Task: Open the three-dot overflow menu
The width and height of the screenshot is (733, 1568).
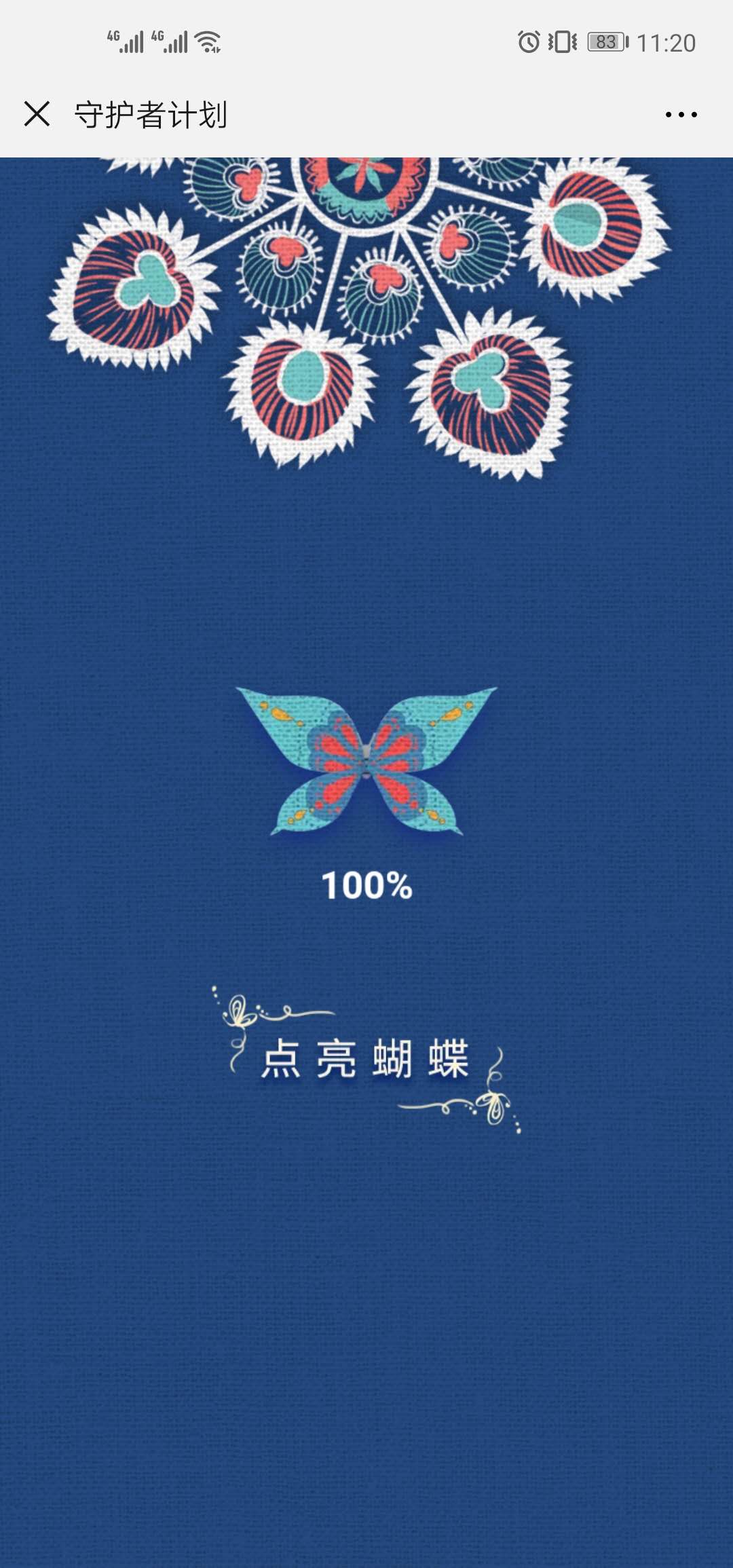Action: coord(681,115)
